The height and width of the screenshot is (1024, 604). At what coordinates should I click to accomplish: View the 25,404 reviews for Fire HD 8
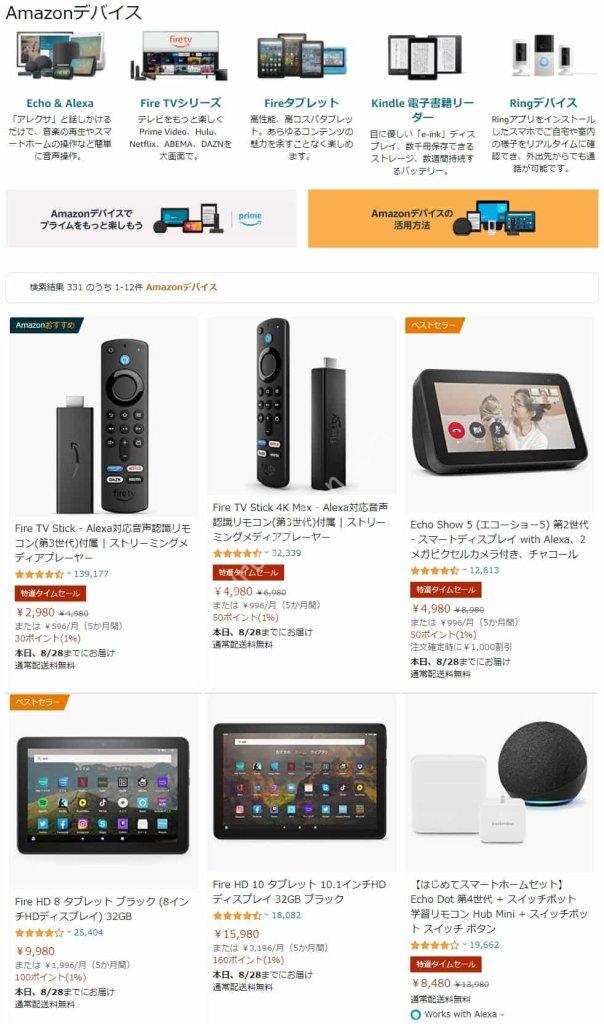81,932
